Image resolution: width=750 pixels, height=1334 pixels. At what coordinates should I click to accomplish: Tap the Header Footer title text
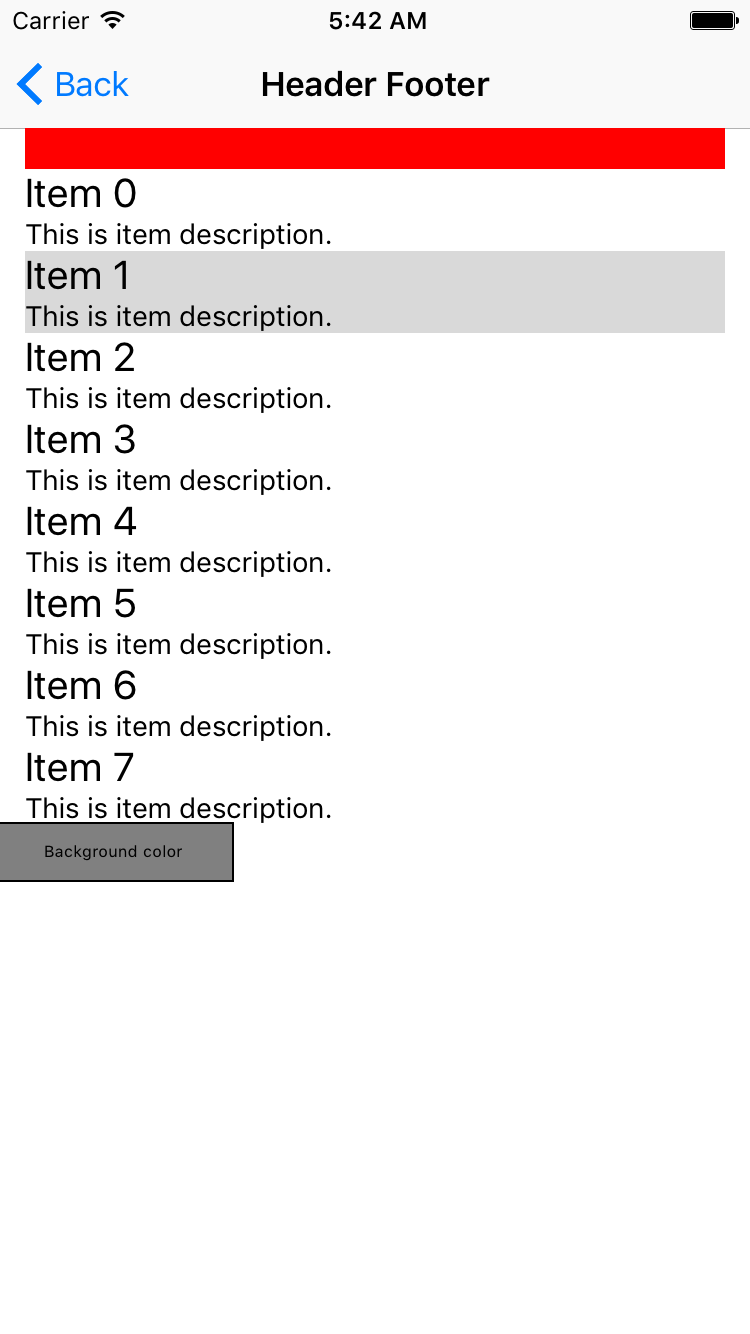coord(375,84)
